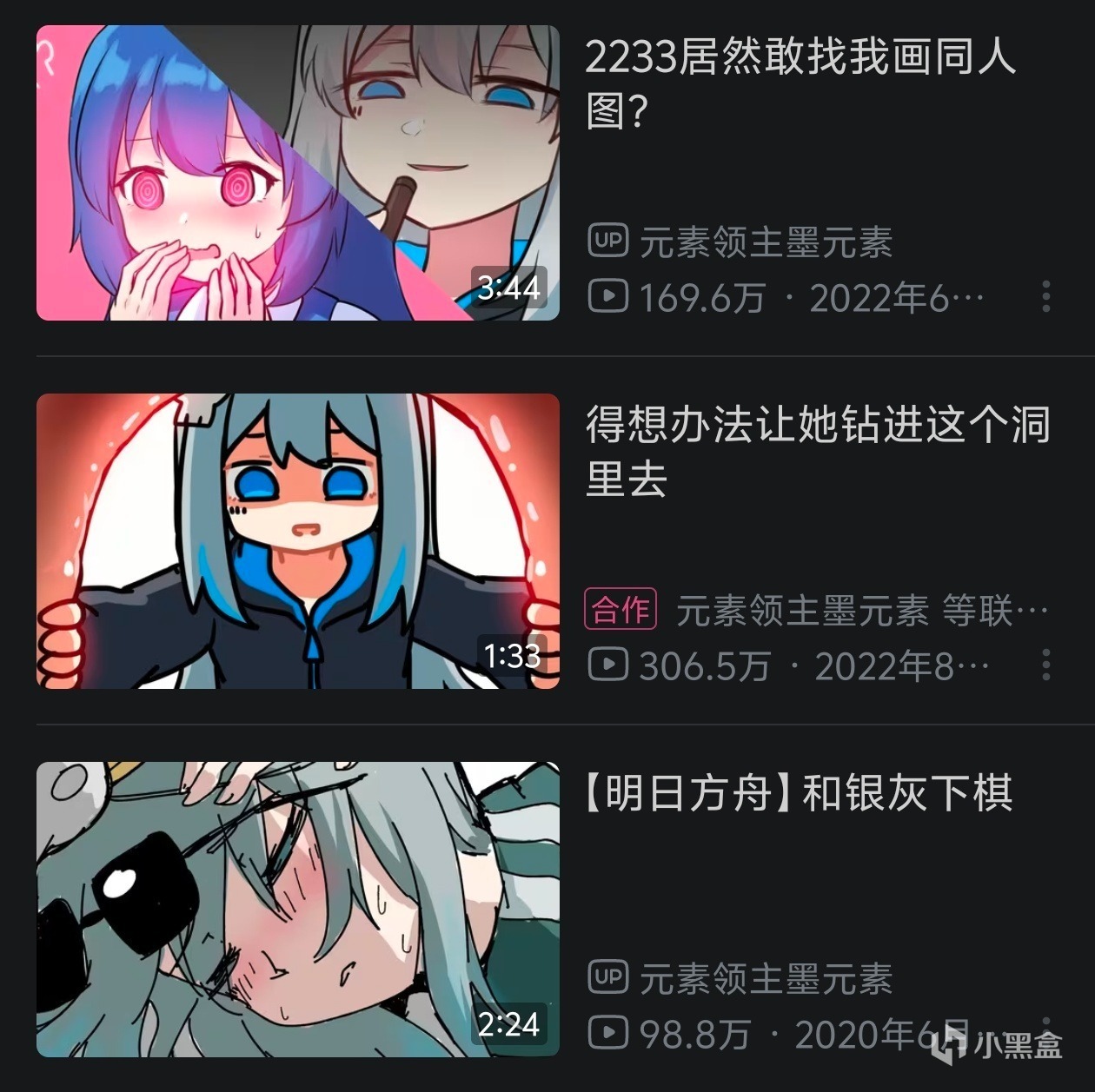Play the video 得想办法让她钻进这个洞里去
This screenshot has width=1095, height=1092.
click(297, 540)
